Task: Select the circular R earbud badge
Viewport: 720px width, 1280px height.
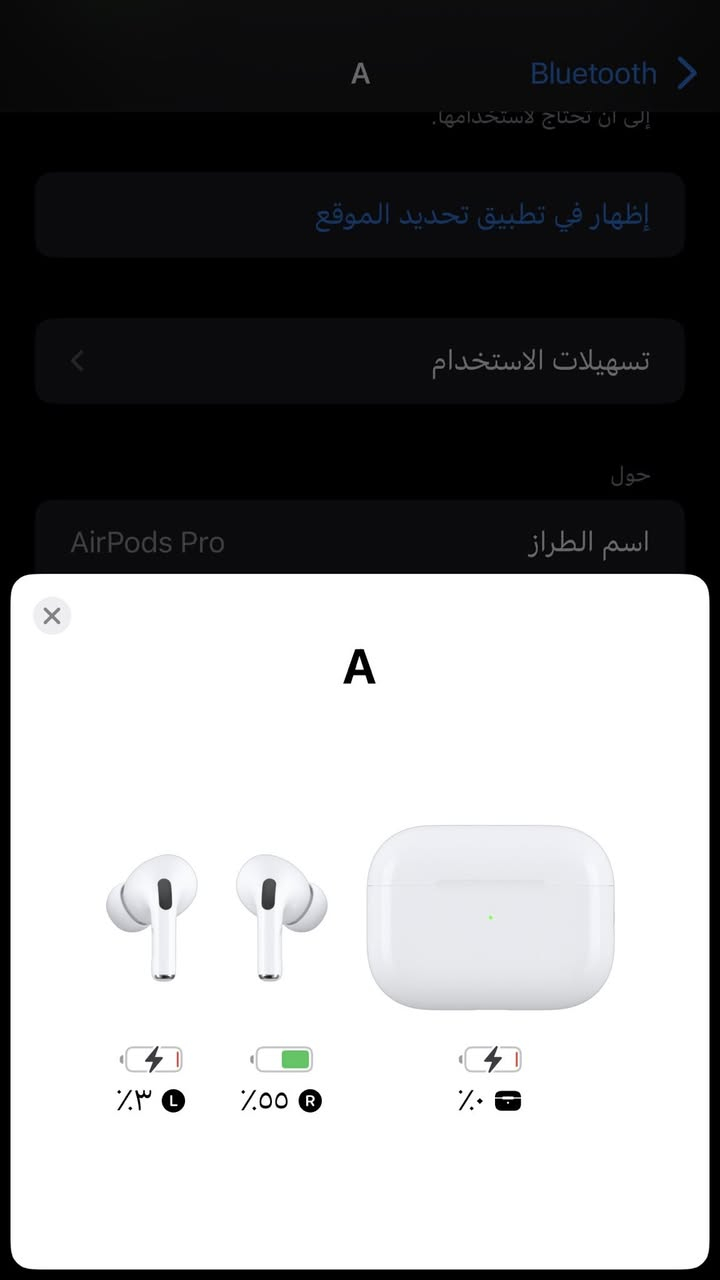Action: click(308, 1099)
